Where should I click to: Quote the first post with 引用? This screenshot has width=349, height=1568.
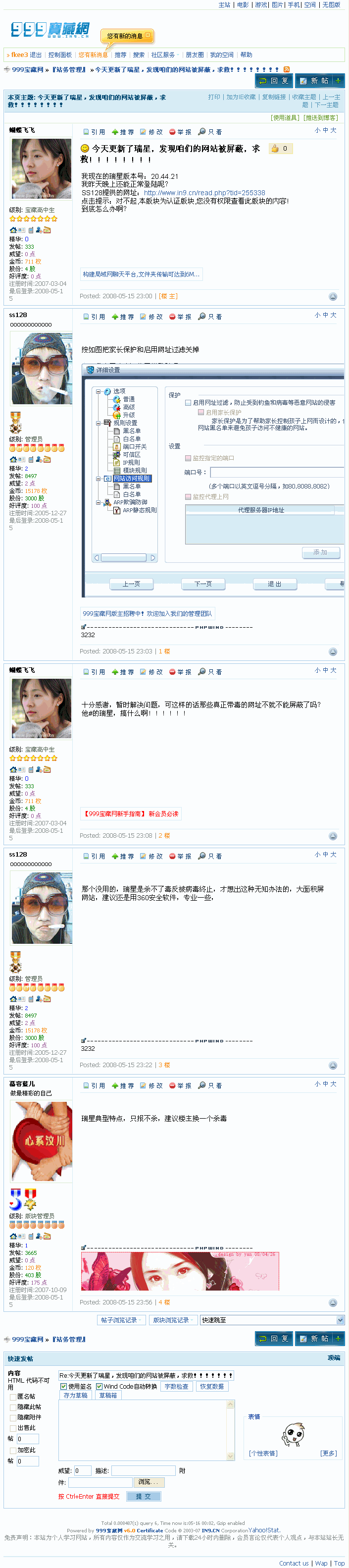[x=94, y=132]
